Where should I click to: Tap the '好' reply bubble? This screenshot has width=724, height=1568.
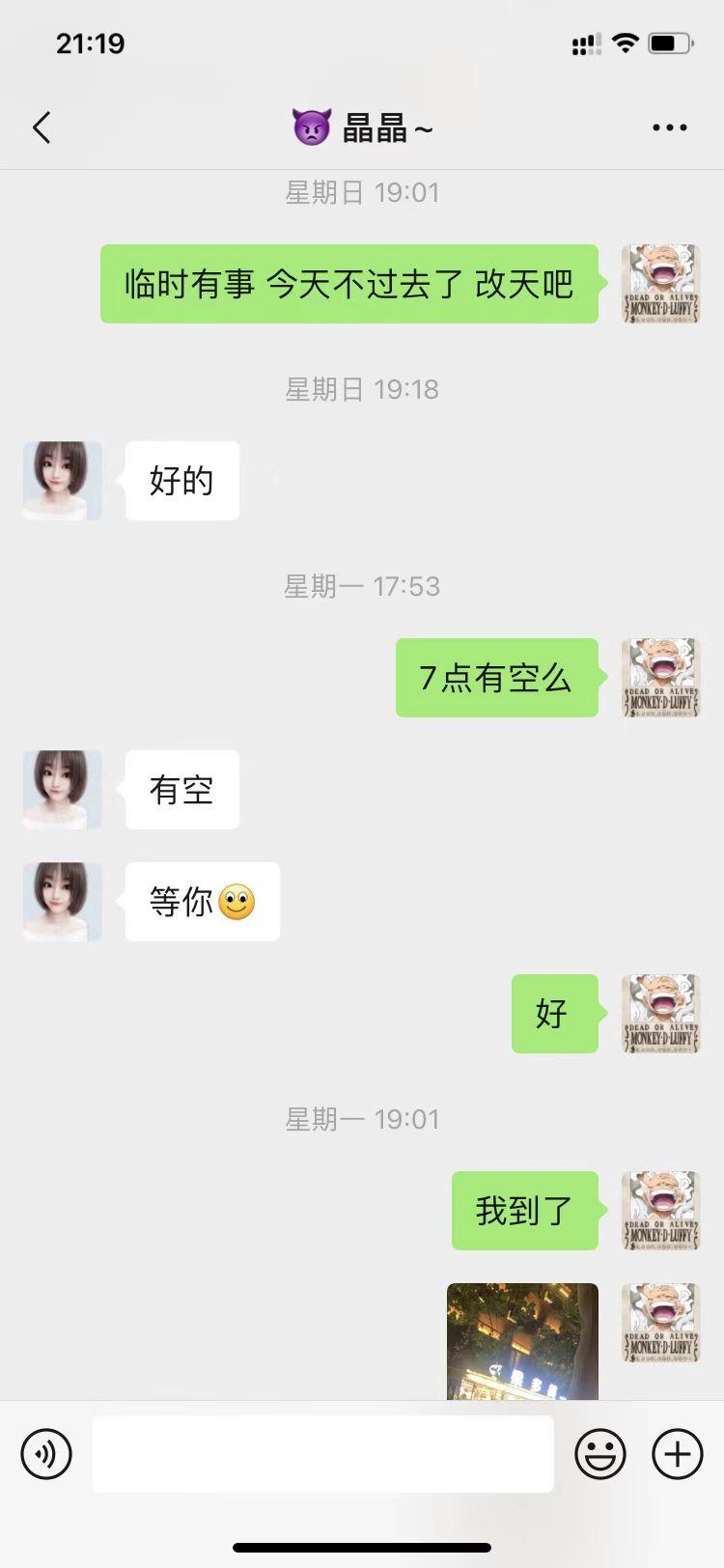(x=554, y=1014)
